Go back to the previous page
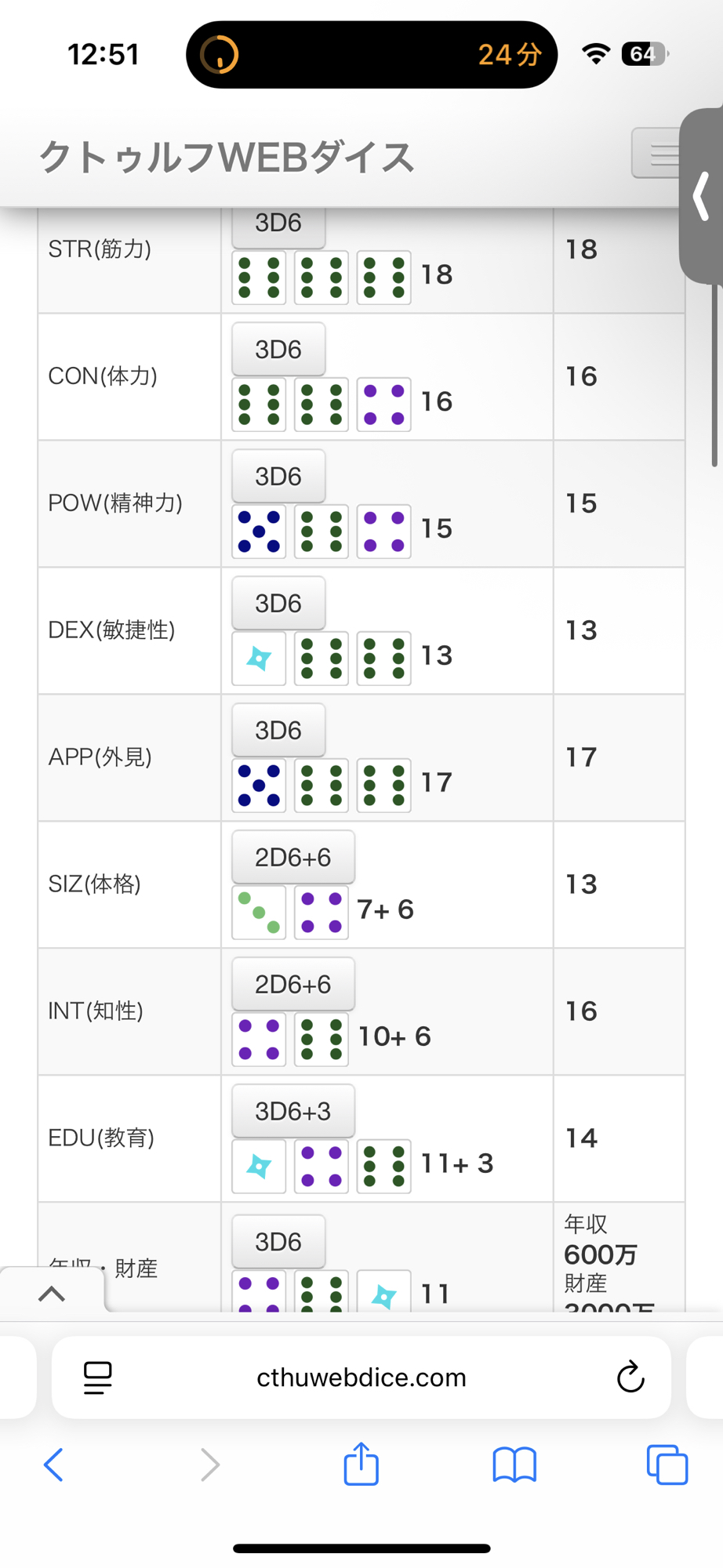723x1568 pixels. [x=53, y=1465]
